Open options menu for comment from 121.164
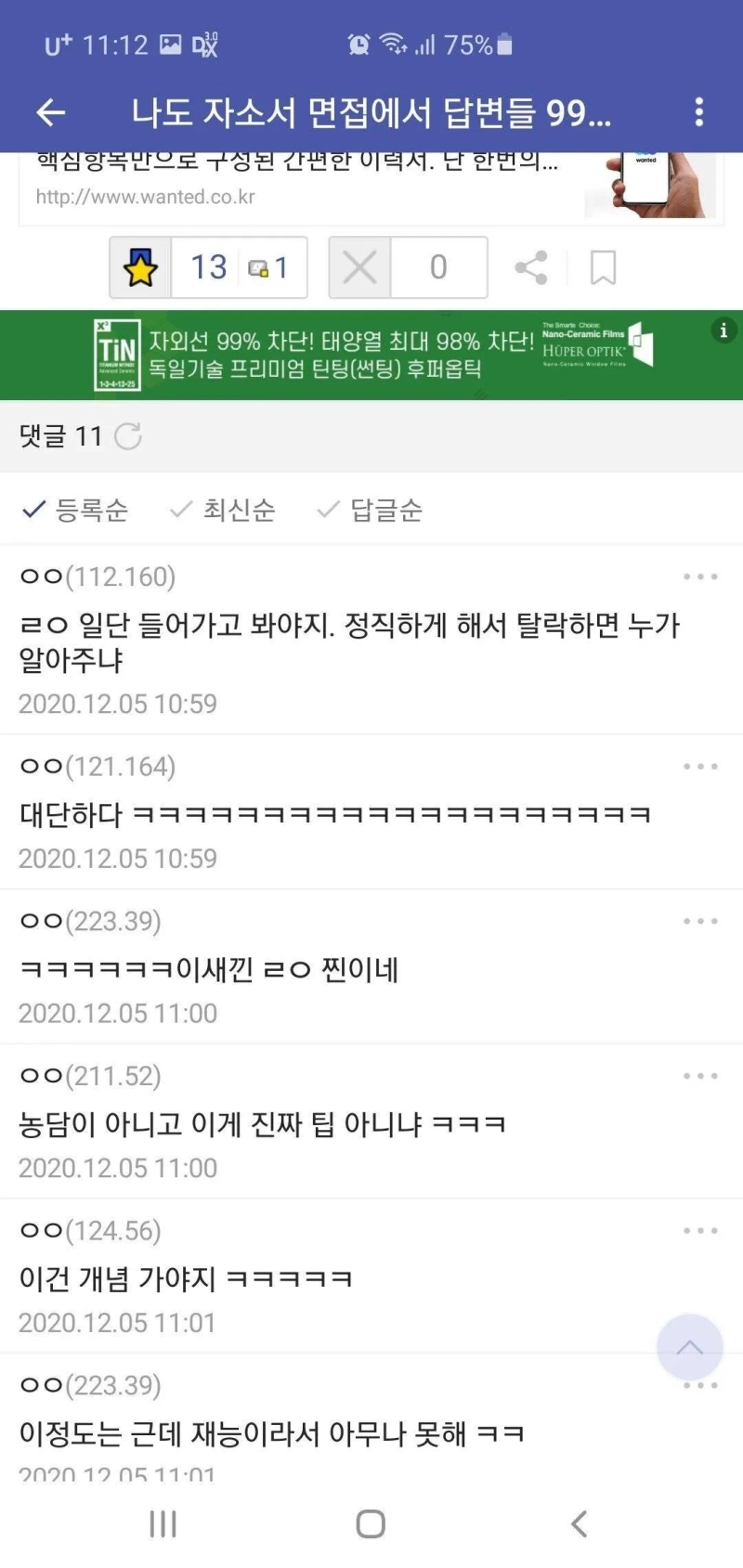 click(699, 766)
